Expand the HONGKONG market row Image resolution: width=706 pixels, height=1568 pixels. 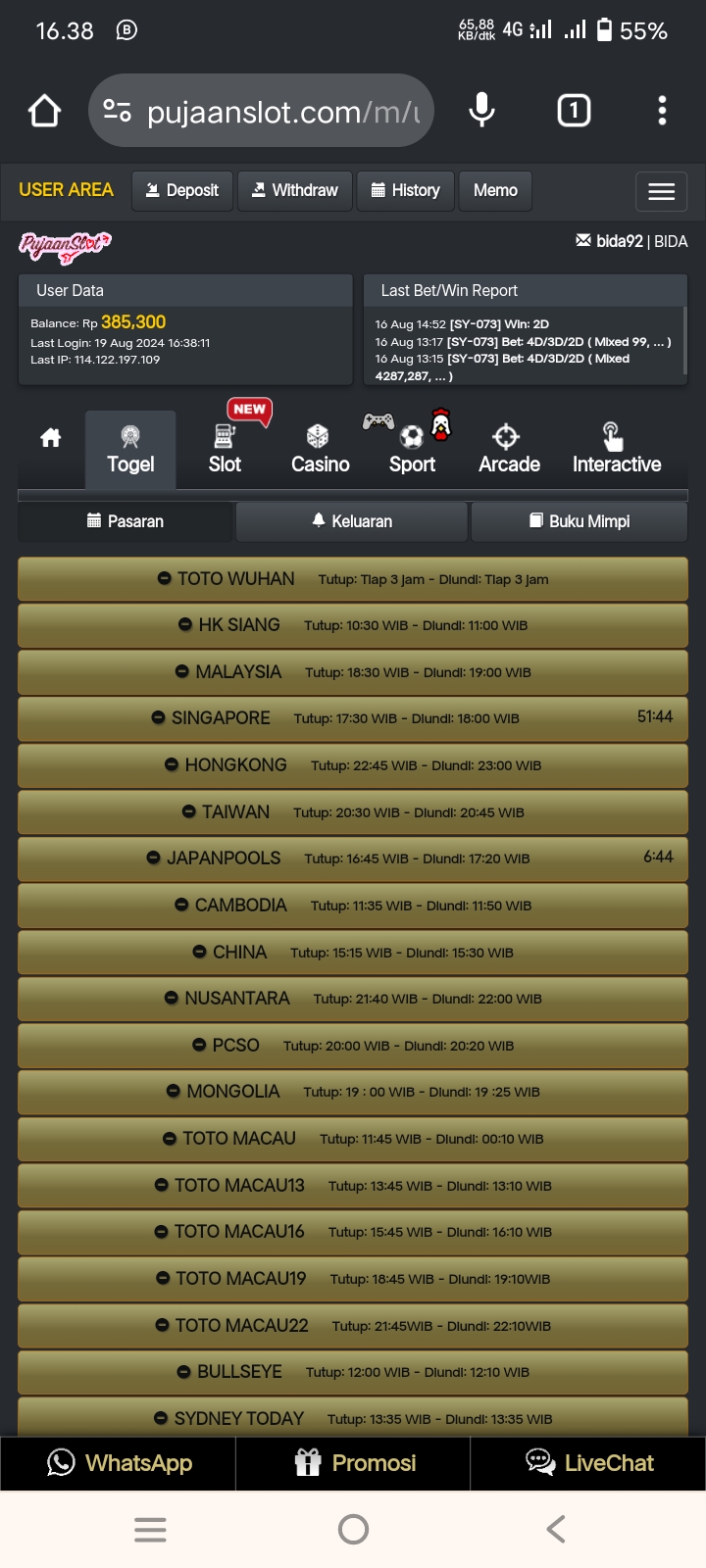[353, 765]
